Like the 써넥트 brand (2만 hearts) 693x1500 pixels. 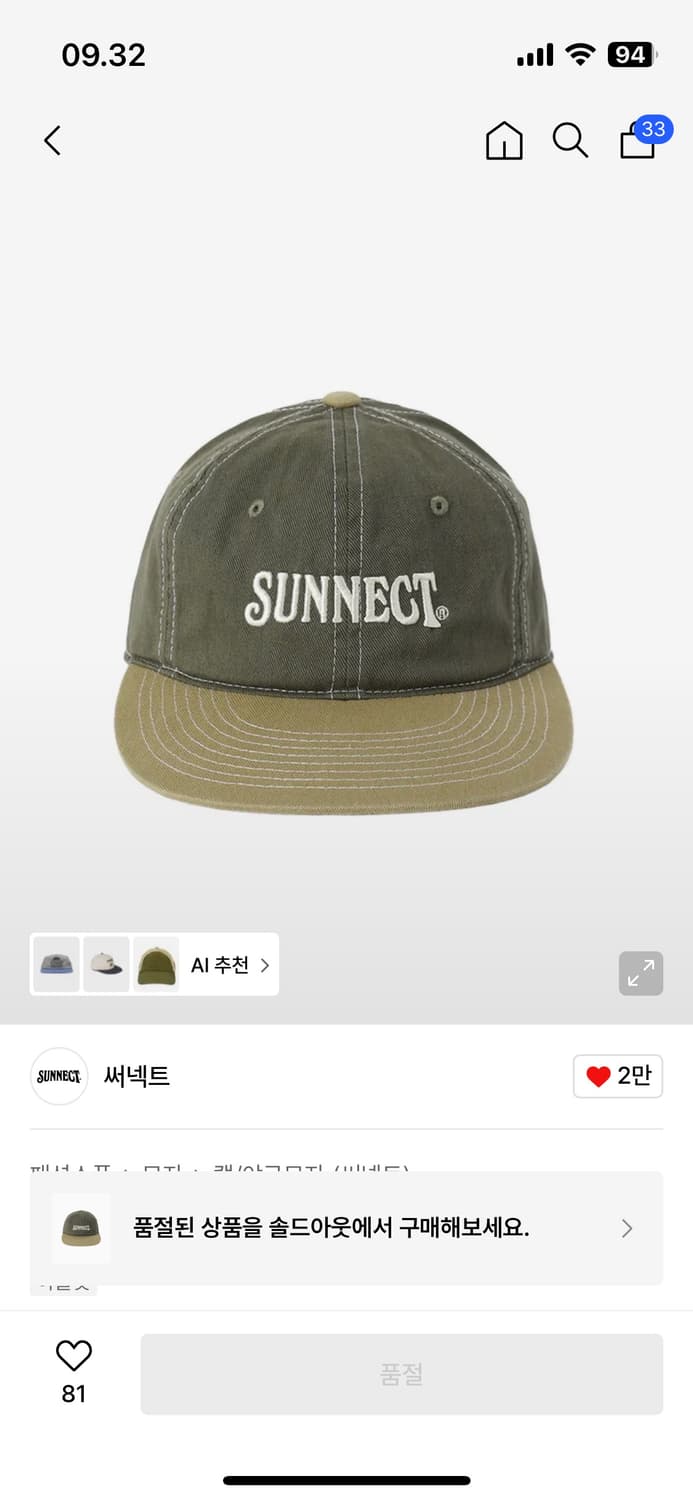618,1076
